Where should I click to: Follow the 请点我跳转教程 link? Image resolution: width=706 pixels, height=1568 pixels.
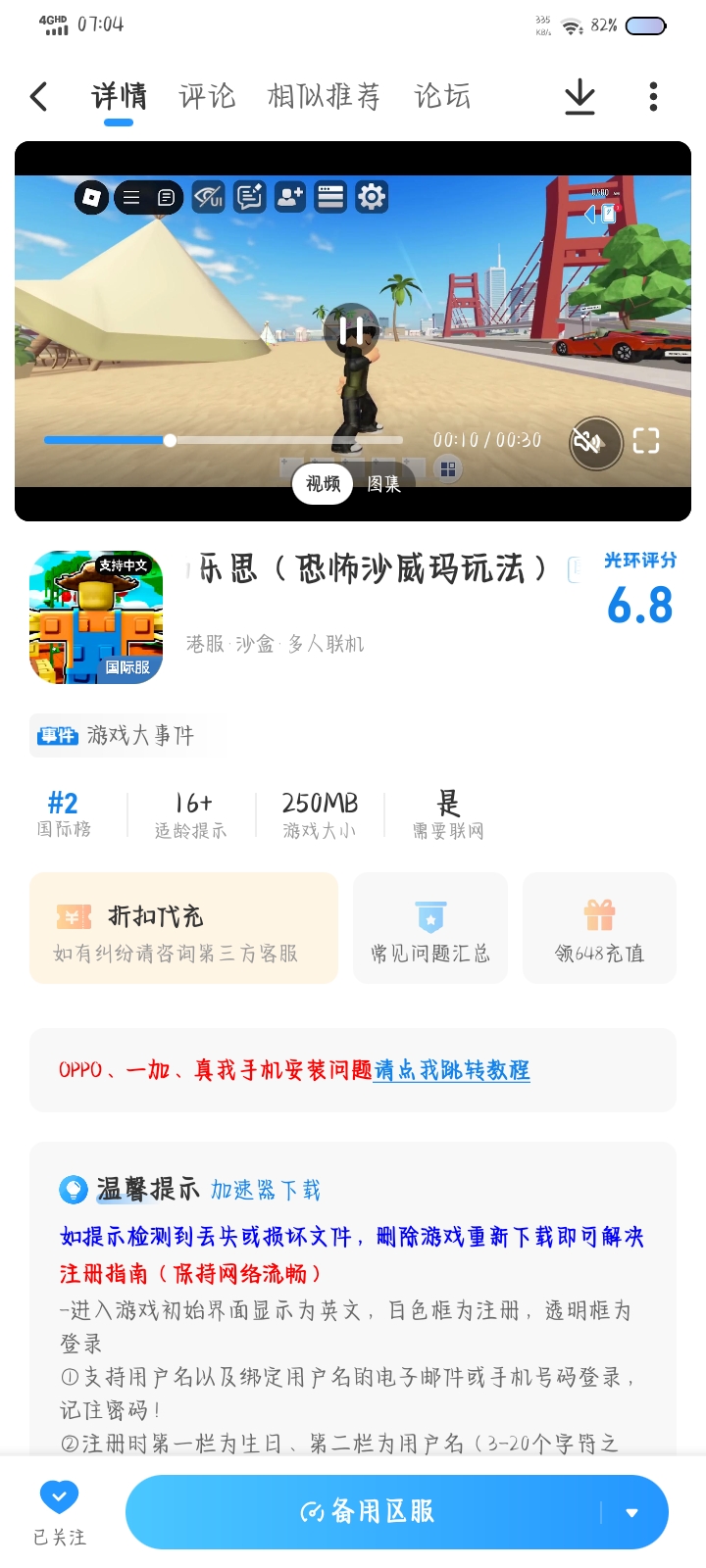click(451, 1070)
